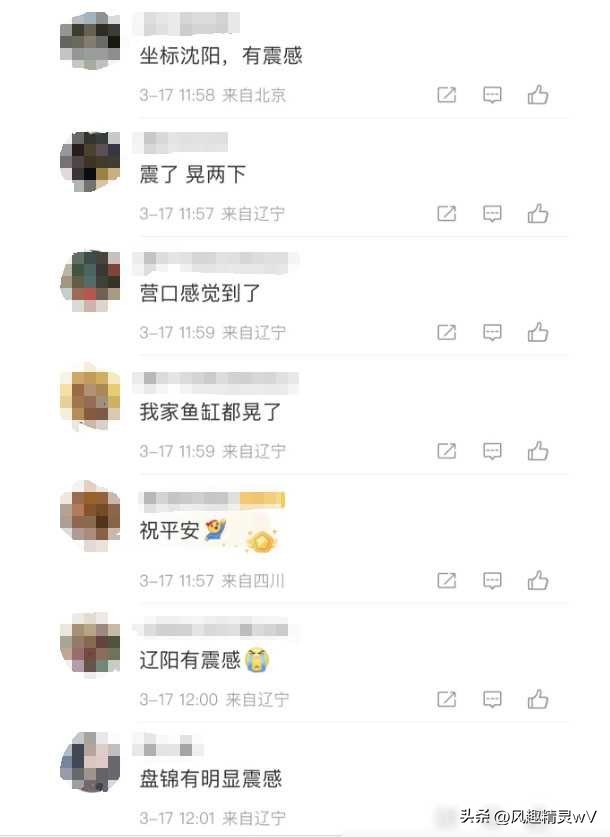Image resolution: width=610 pixels, height=837 pixels.
Task: Like the comment '营口感觉到了'
Action: [x=538, y=332]
